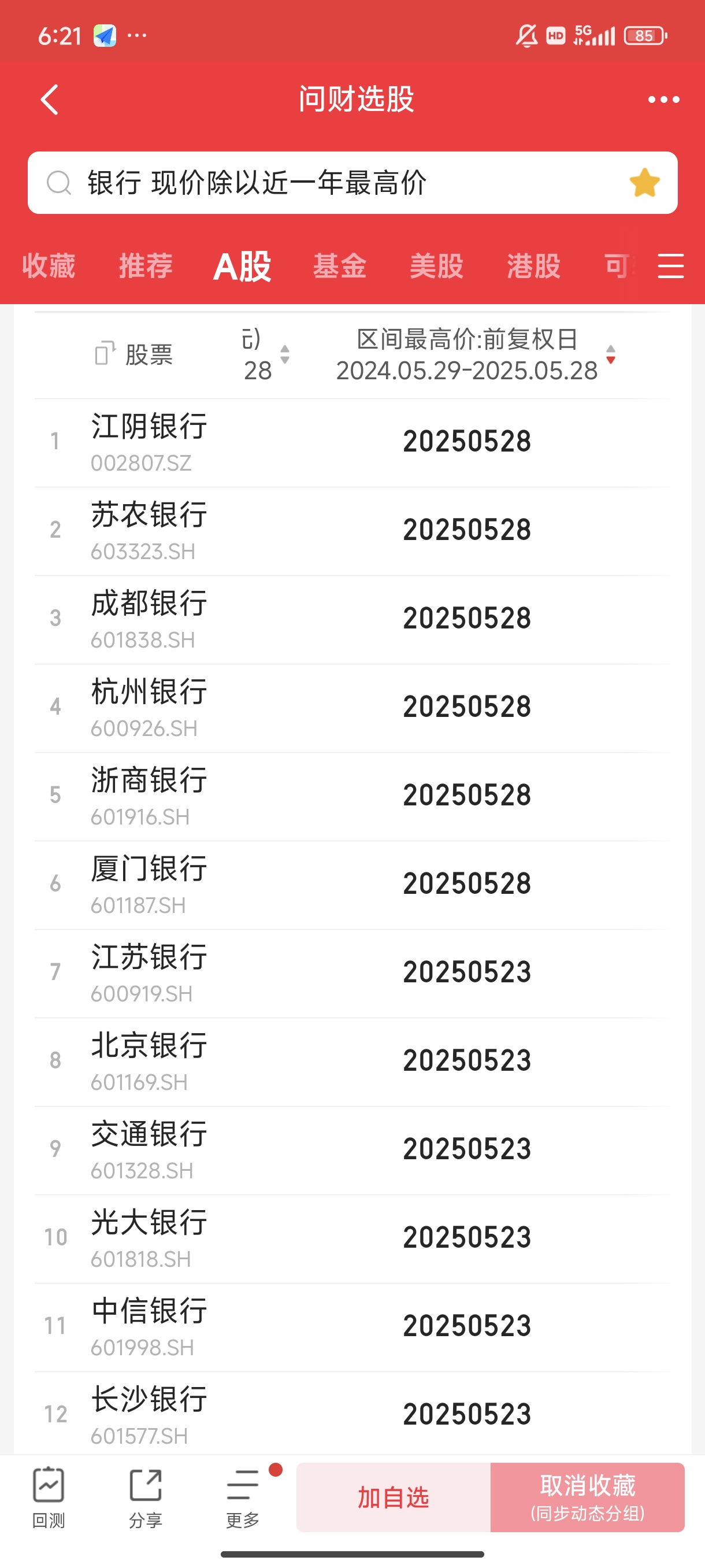Open 北京银行 stock row

click(149, 1060)
